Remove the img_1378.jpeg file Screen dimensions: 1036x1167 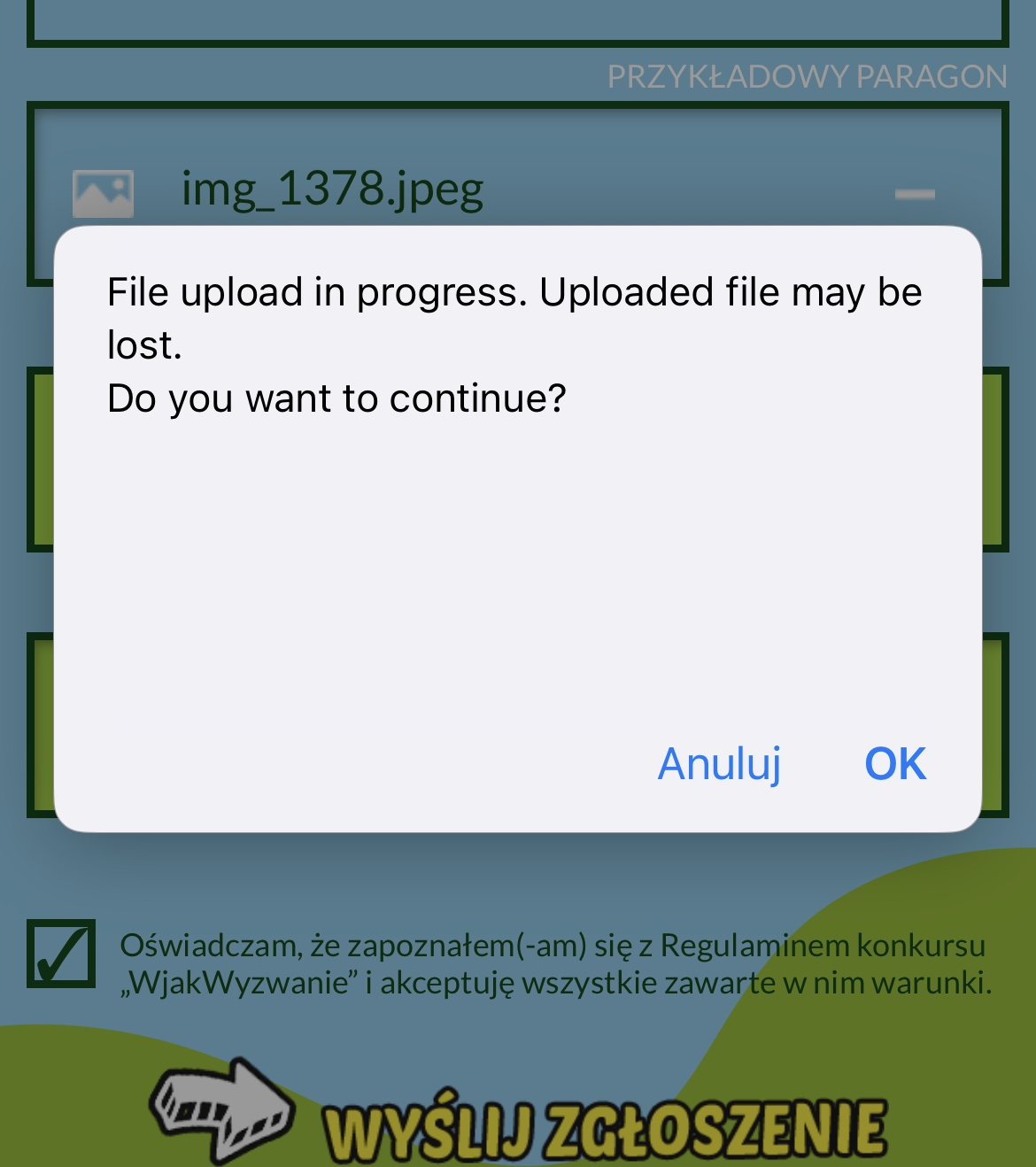tap(914, 194)
